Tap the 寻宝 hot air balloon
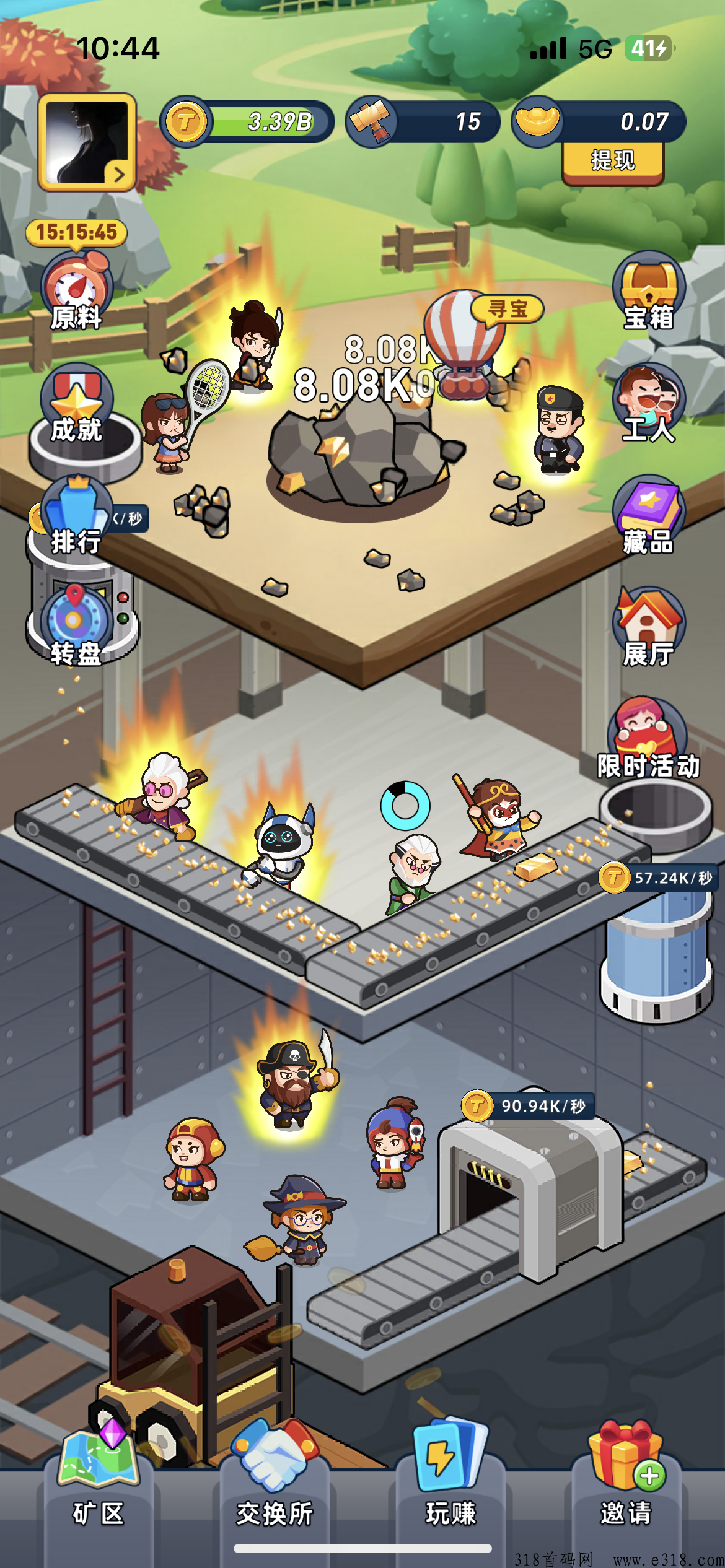725x1568 pixels. (x=471, y=344)
